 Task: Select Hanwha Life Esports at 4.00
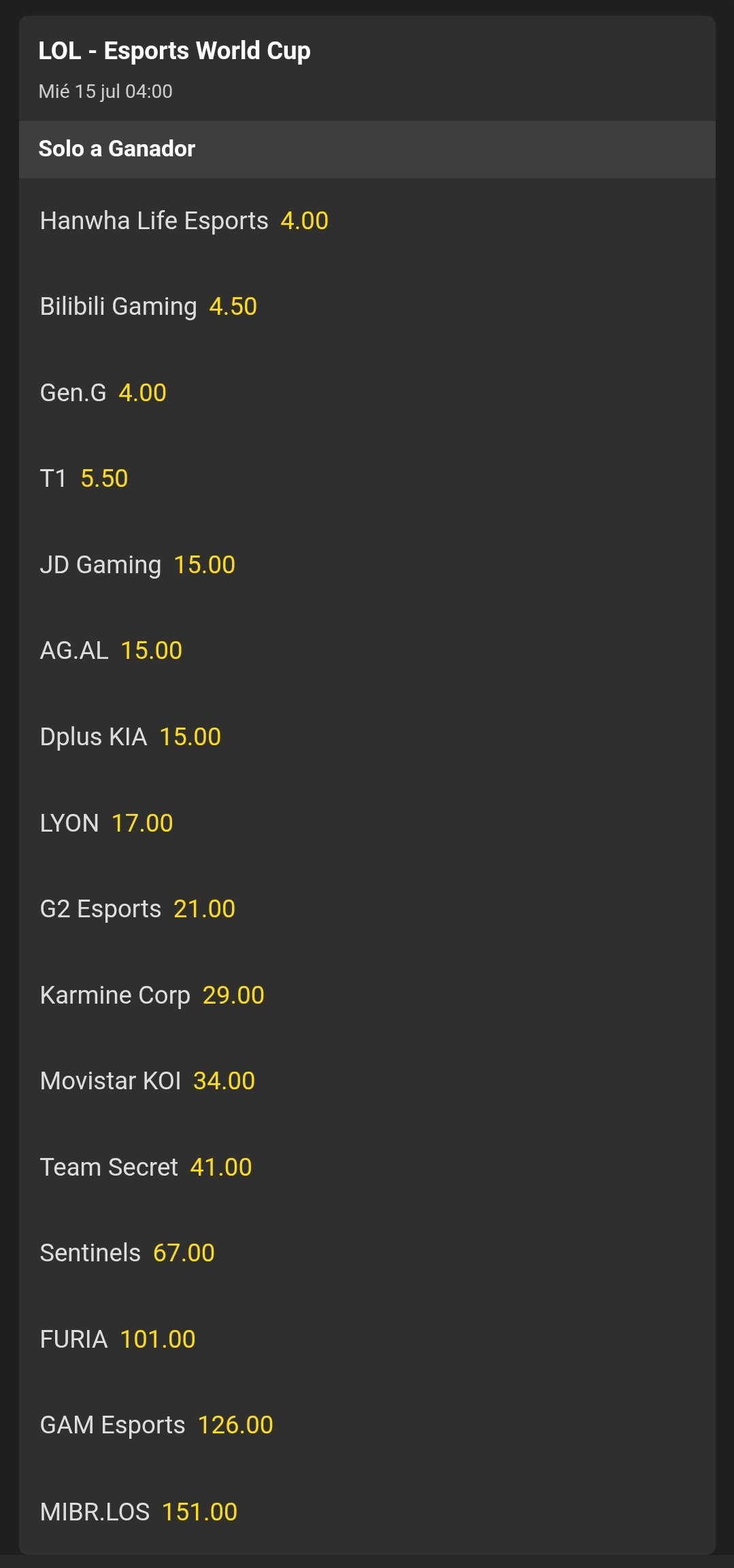367,221
